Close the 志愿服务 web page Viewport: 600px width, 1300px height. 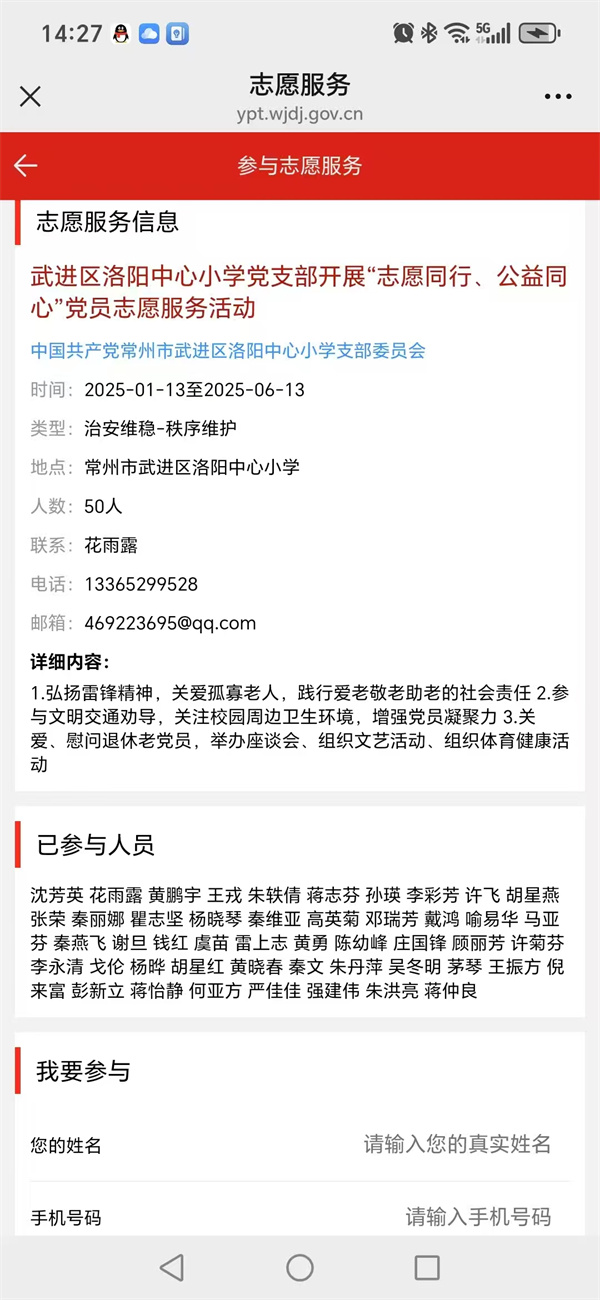click(31, 96)
